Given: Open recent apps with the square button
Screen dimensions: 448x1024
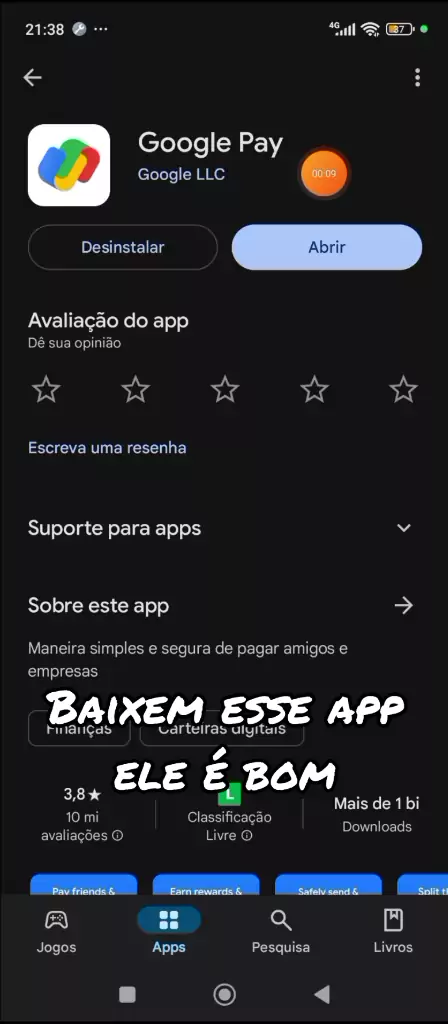Looking at the screenshot, I should click(127, 995).
